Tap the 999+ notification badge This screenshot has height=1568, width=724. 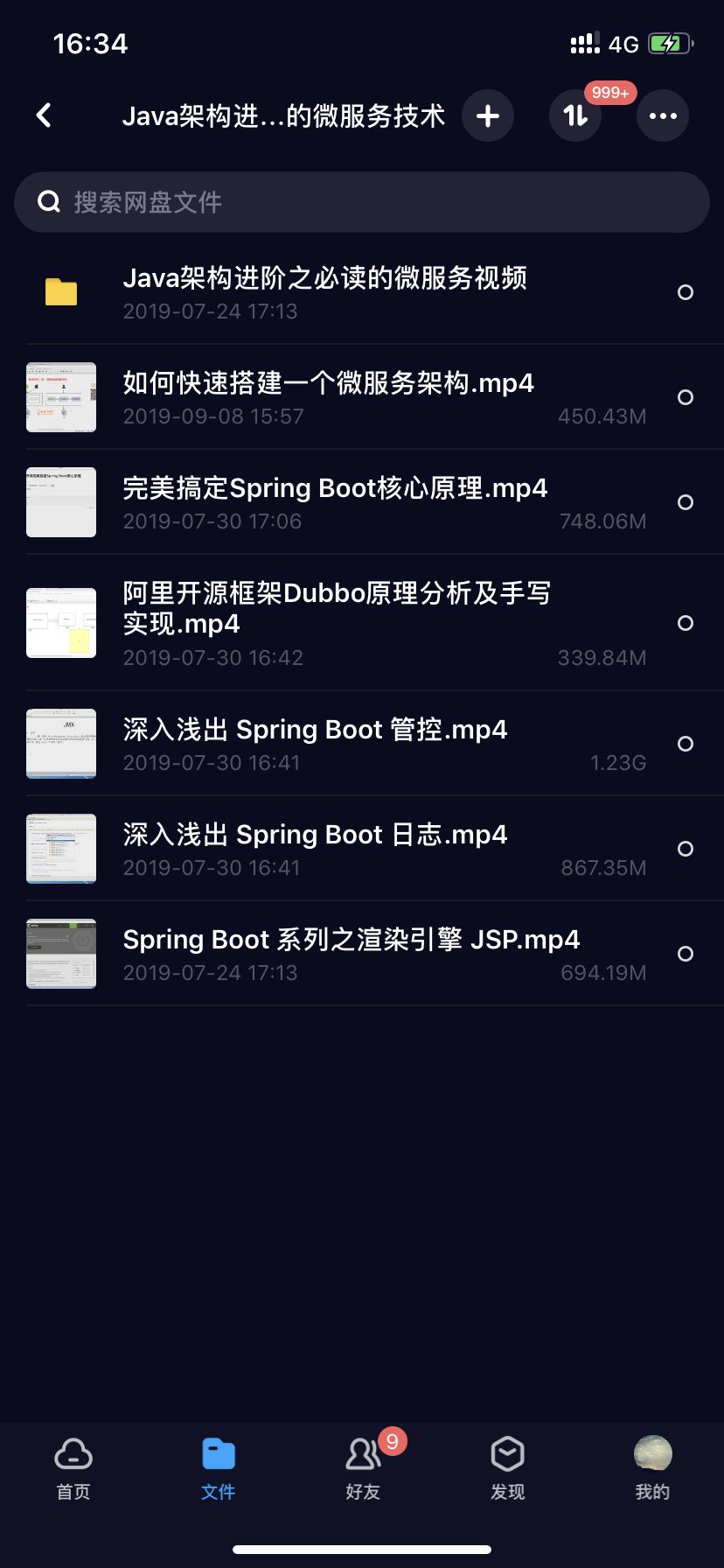611,93
